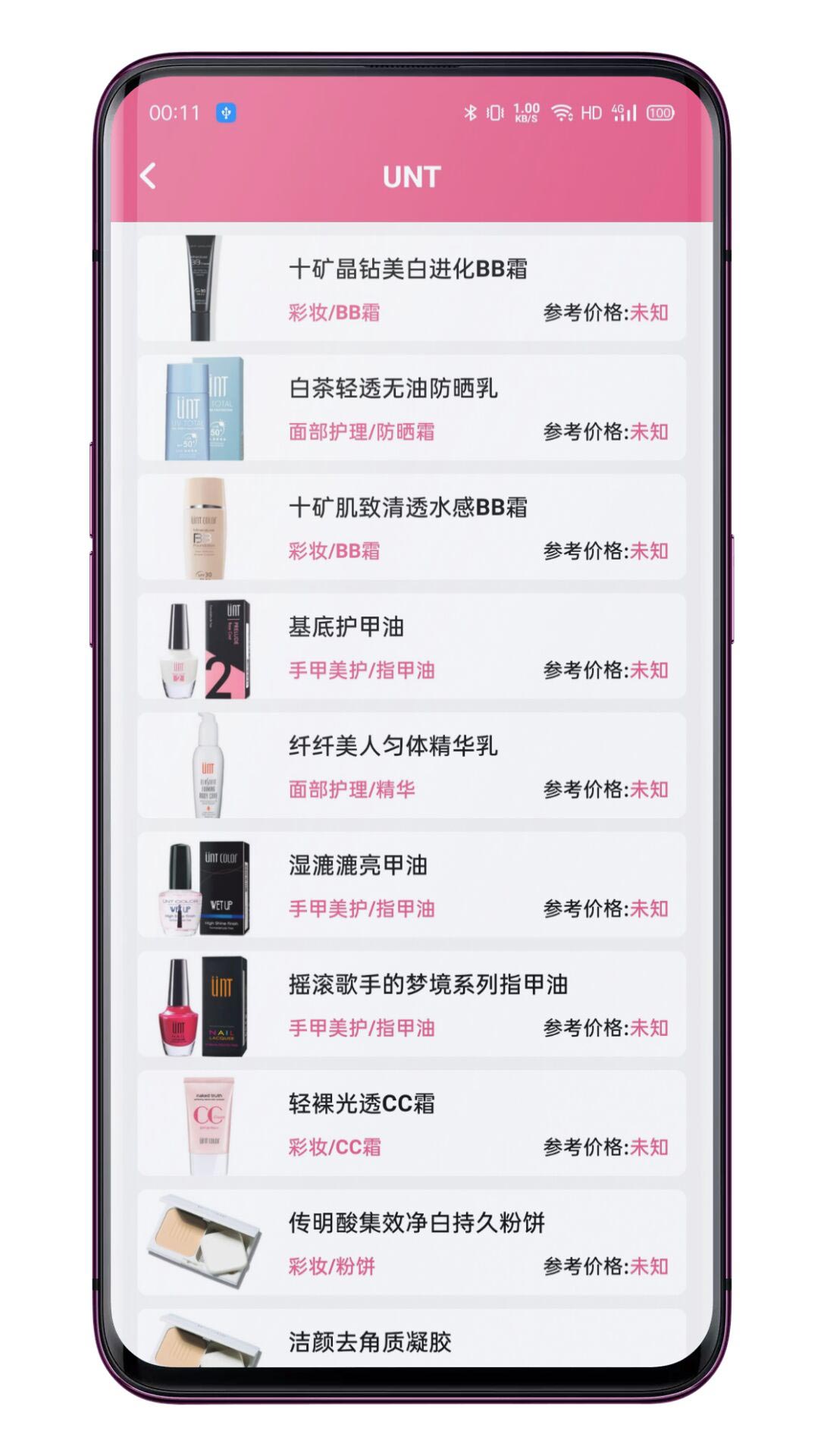Open the 彩妆/BB霜 category link
Screen dimensions: 824x1456
332,312
